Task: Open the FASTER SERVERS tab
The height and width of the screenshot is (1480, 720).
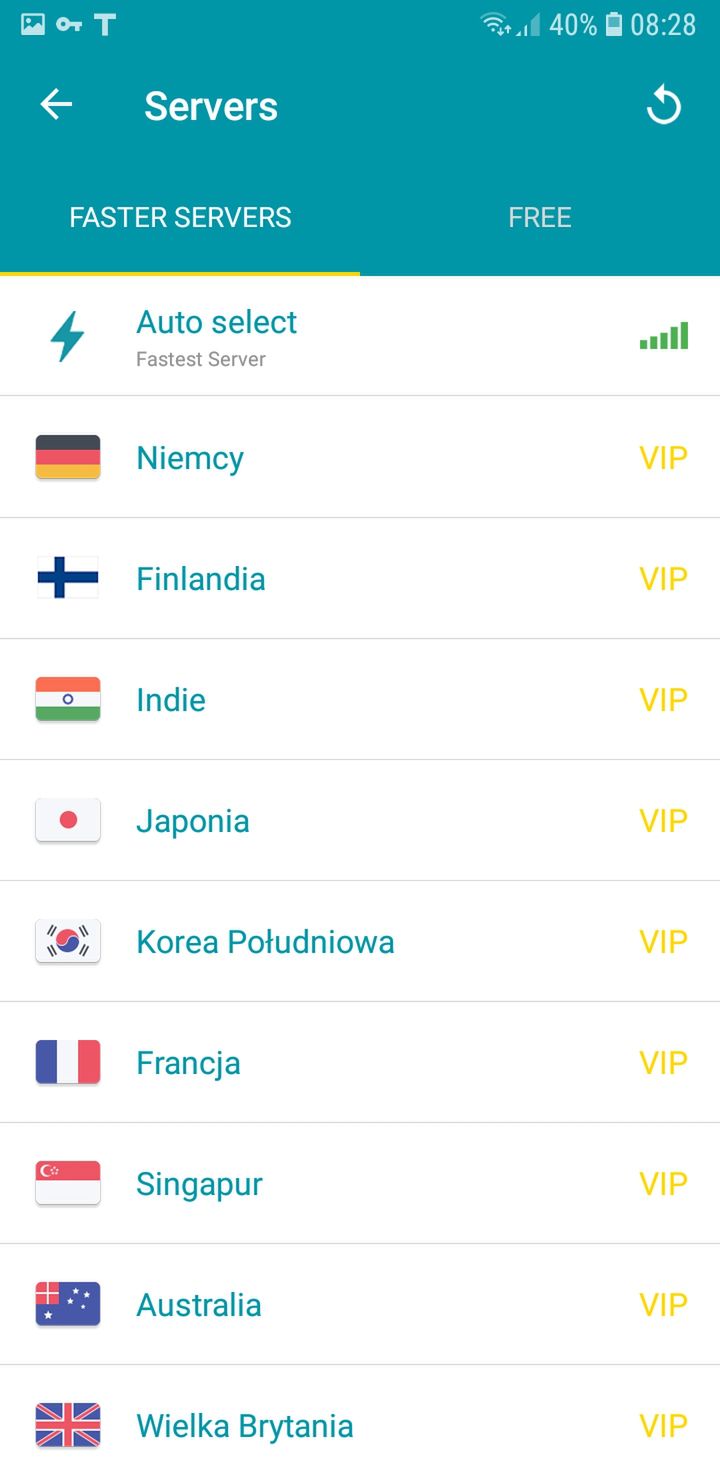Action: 180,218
